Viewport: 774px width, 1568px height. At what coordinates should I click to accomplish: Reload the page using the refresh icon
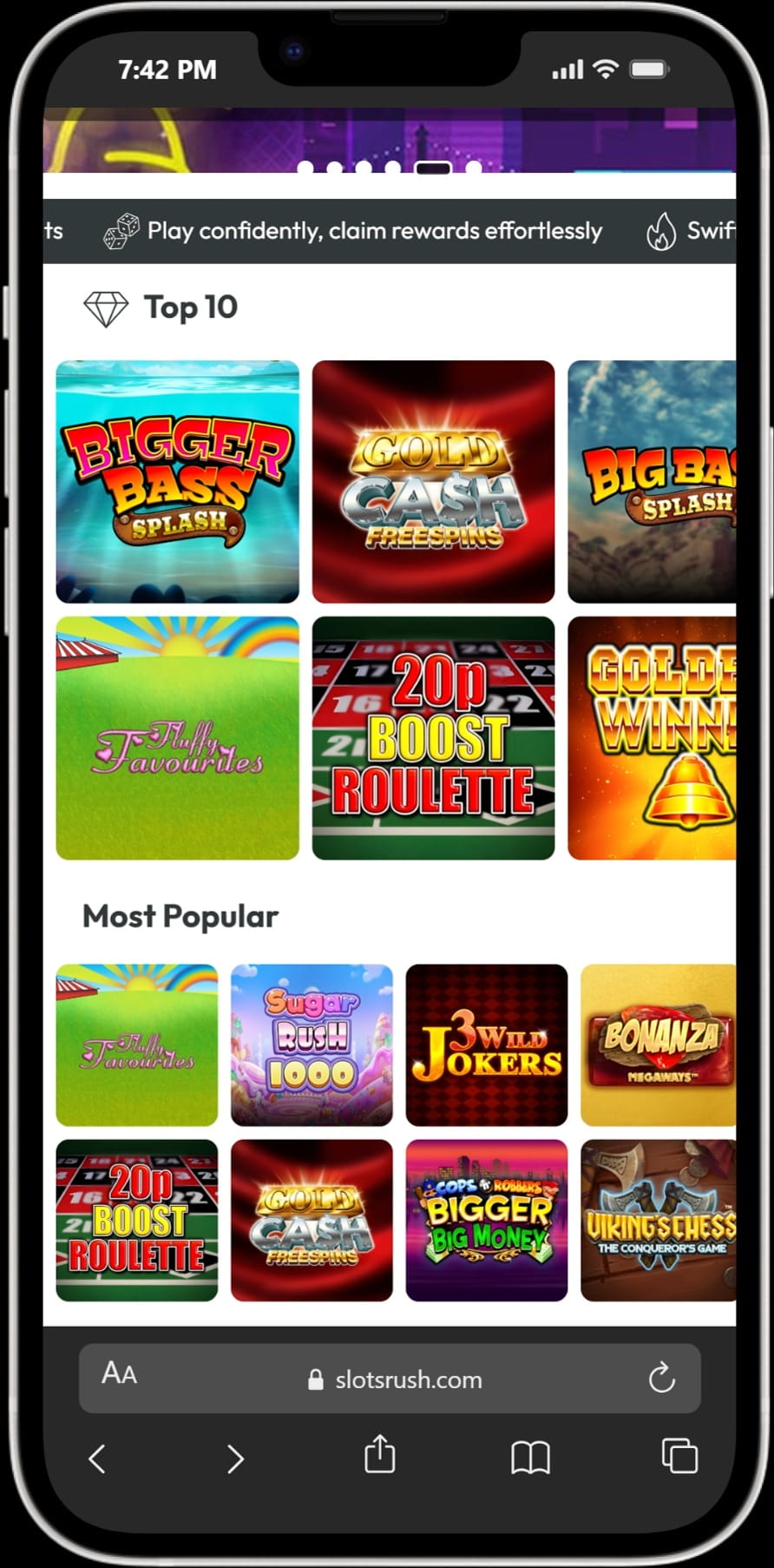pyautogui.click(x=663, y=1377)
